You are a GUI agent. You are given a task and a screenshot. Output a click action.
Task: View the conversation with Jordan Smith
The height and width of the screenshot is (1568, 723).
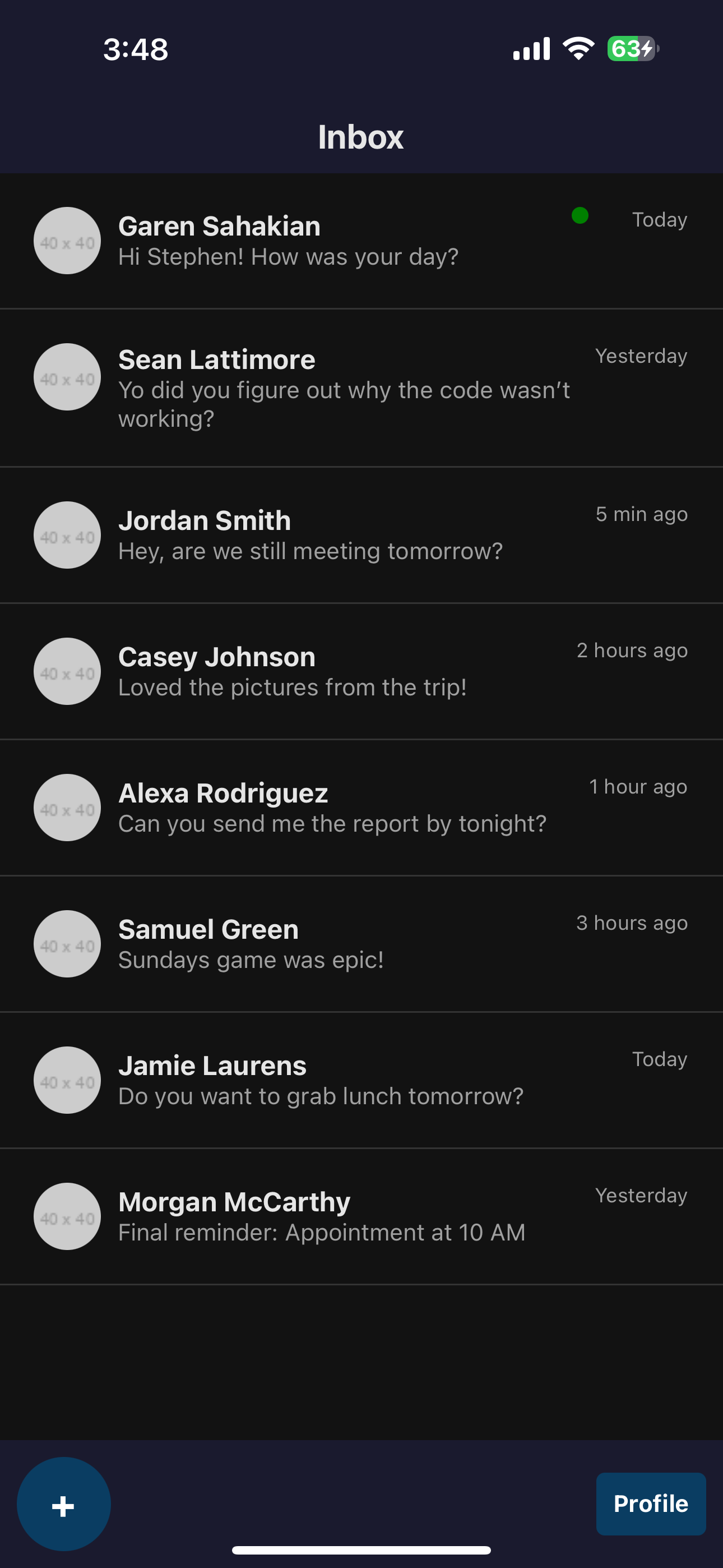point(361,535)
